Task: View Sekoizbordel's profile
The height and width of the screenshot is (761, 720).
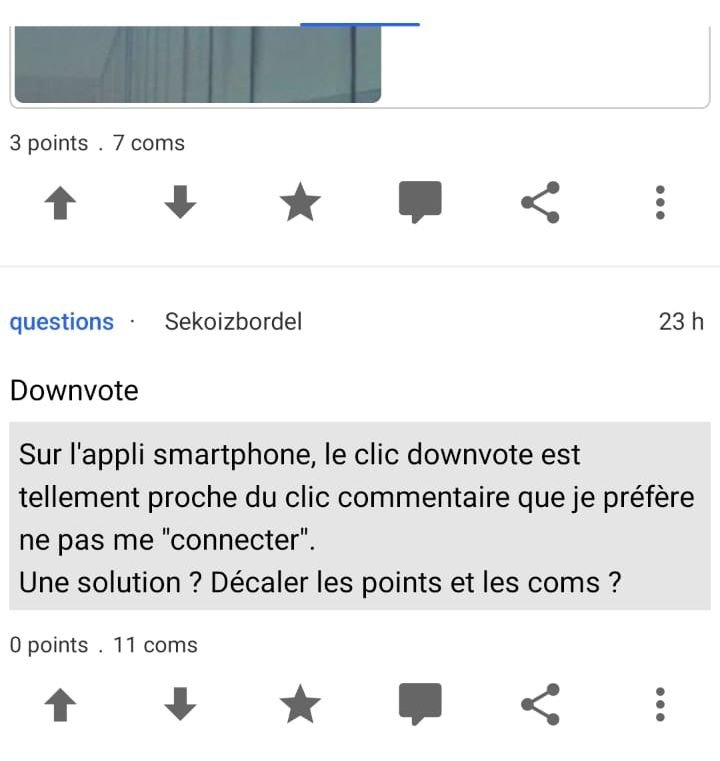Action: (233, 322)
